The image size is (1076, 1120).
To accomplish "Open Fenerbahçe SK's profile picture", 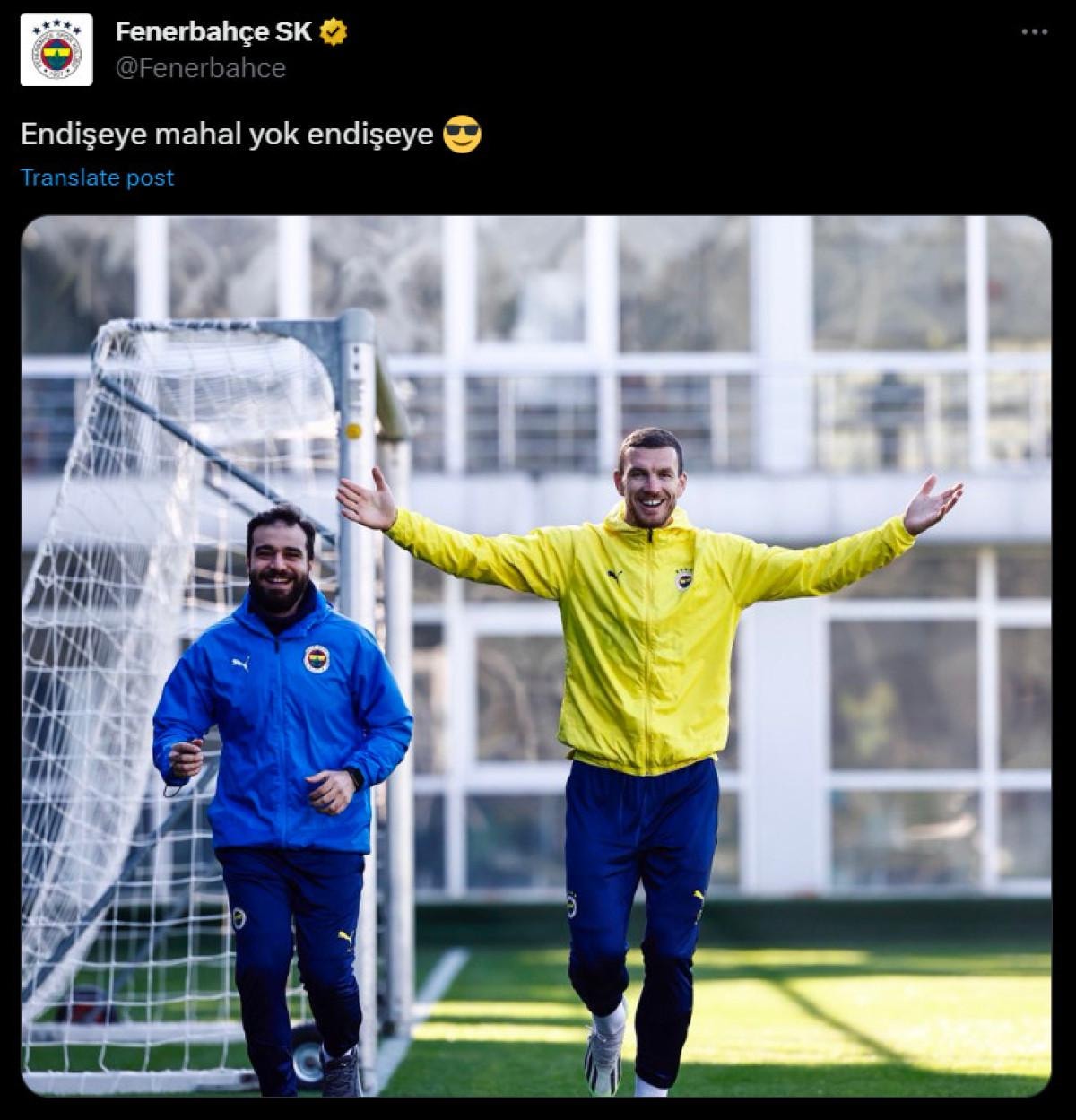I will [56, 50].
